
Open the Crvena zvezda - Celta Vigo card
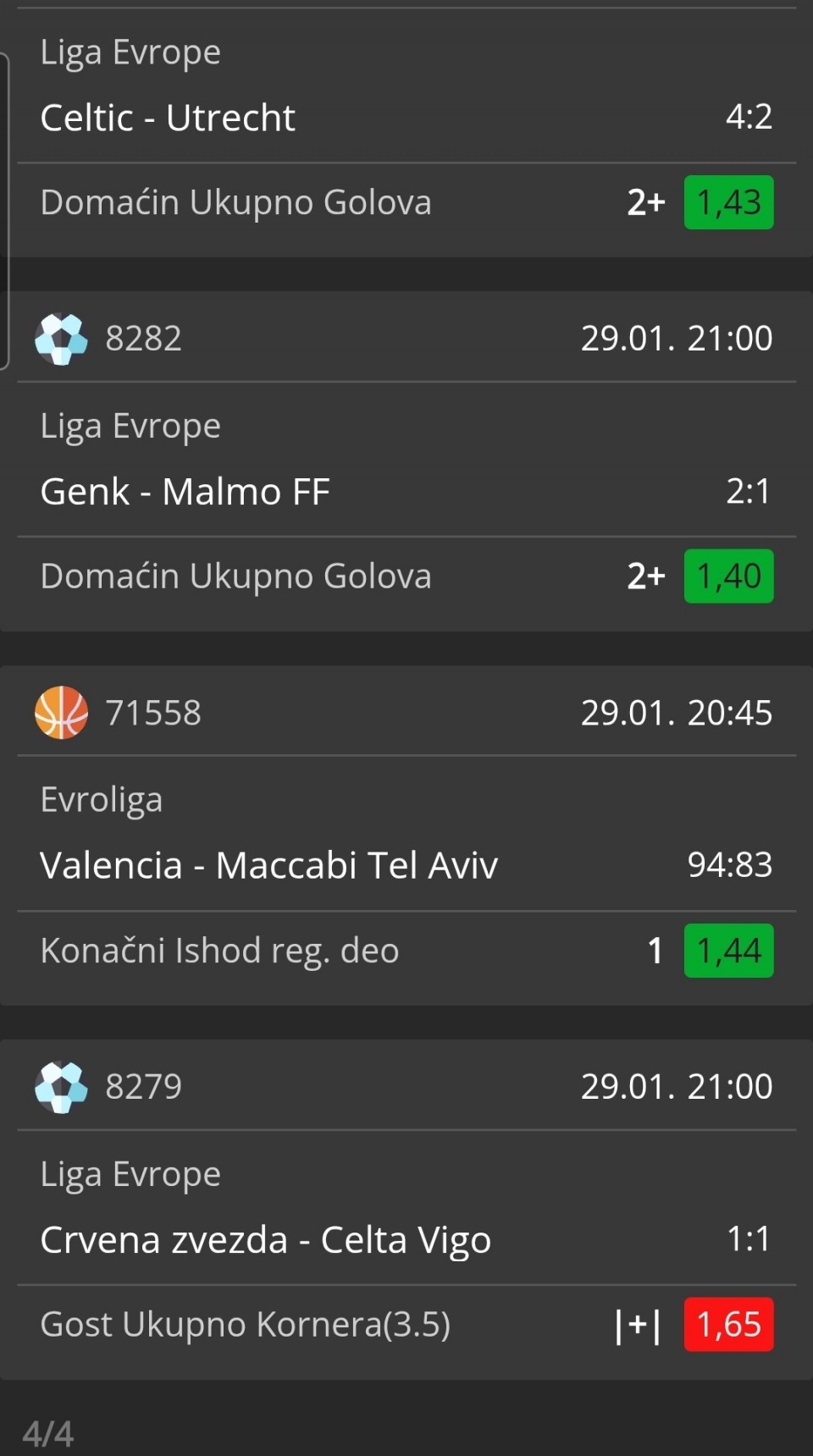tap(265, 1240)
